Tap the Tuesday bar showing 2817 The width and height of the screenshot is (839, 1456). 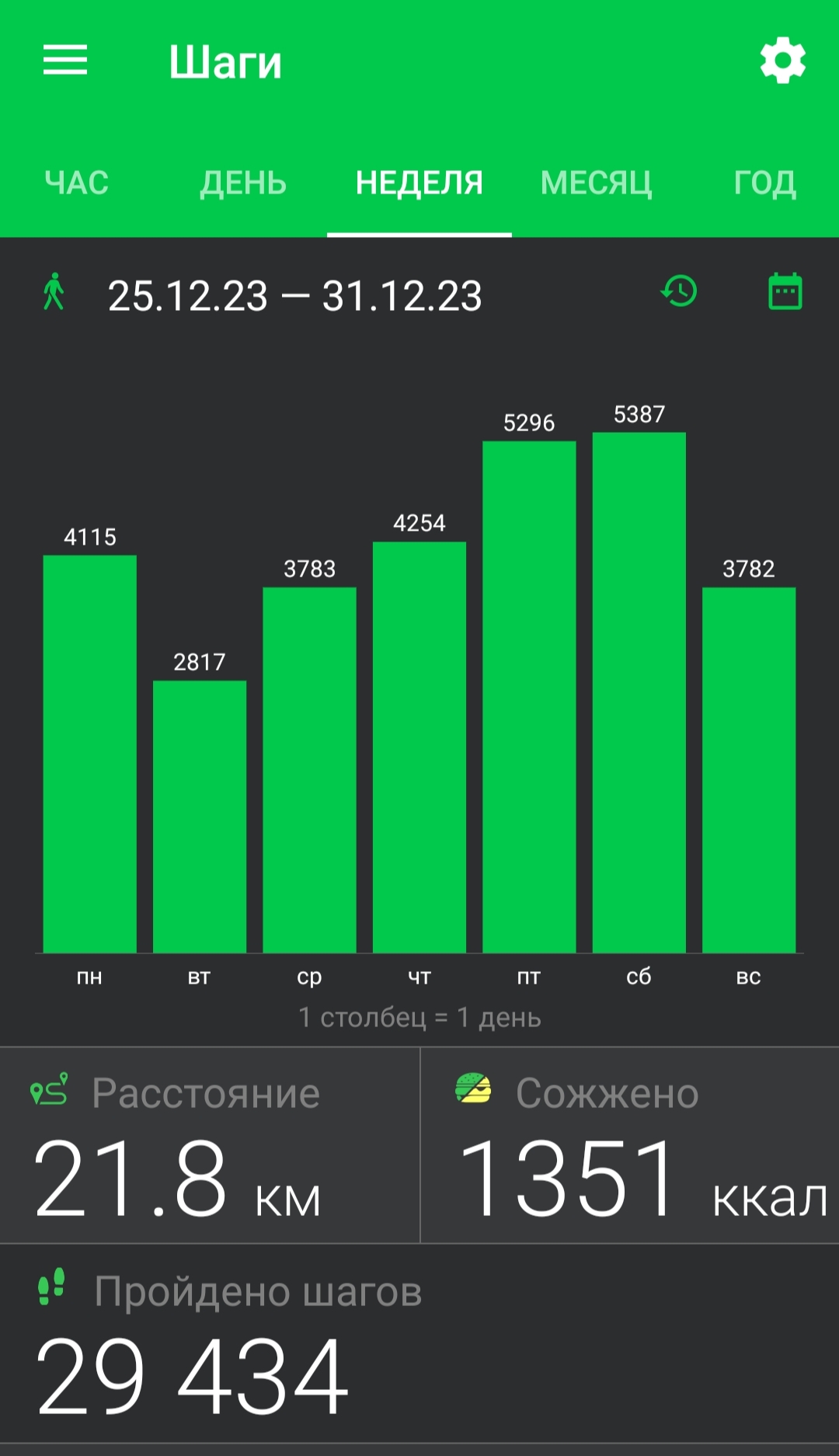pyautogui.click(x=200, y=817)
